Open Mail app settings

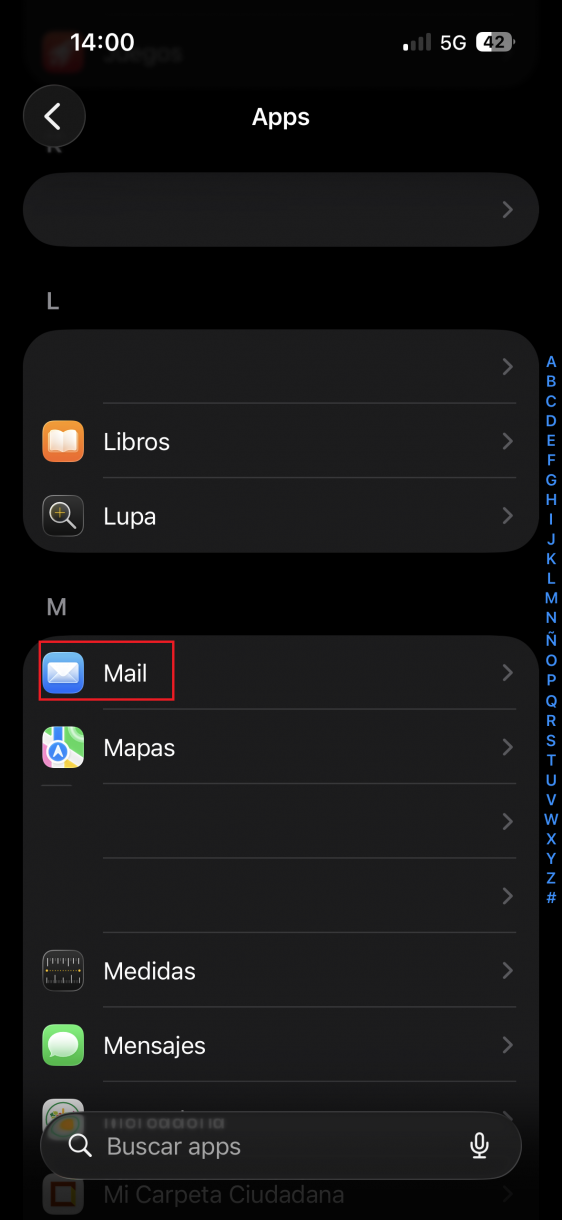[281, 673]
